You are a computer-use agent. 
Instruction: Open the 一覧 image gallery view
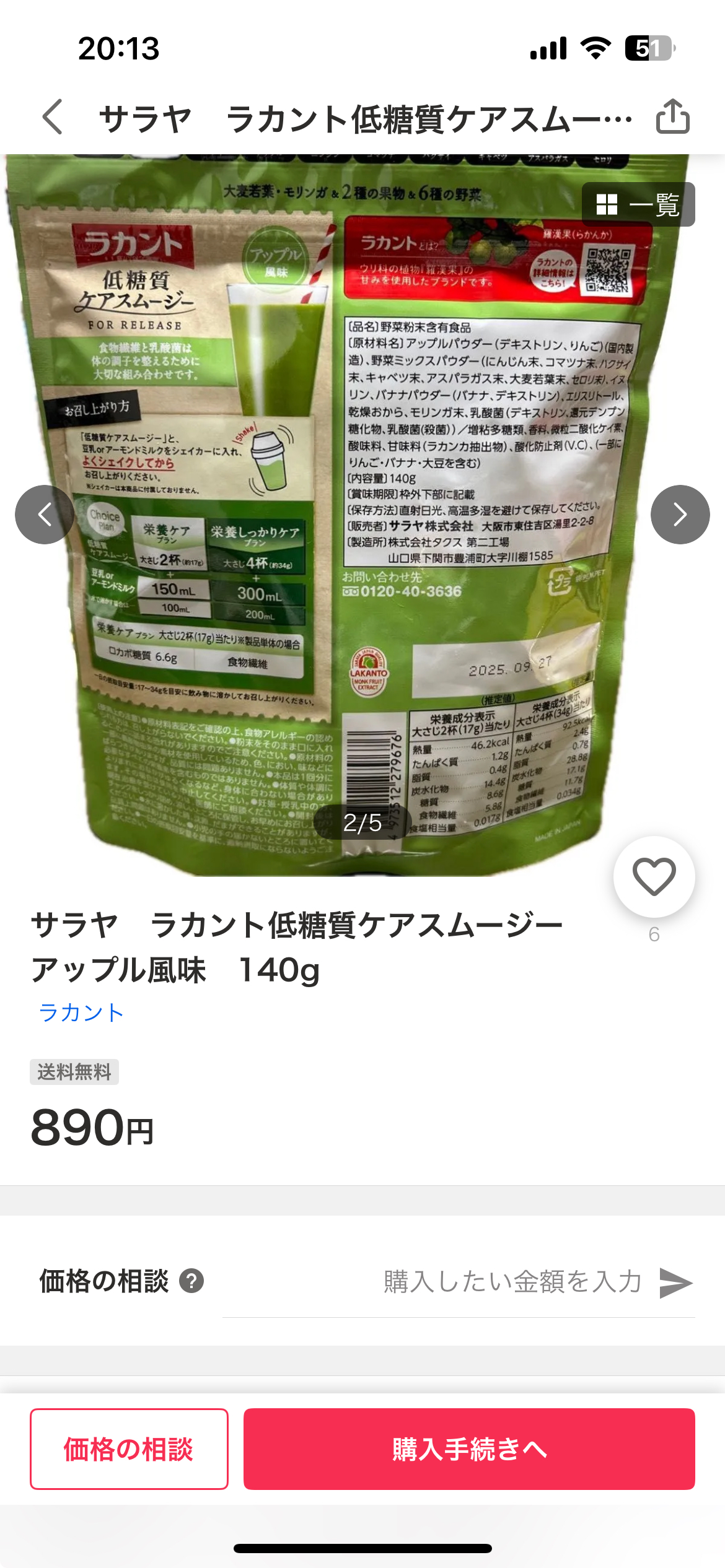click(x=638, y=204)
